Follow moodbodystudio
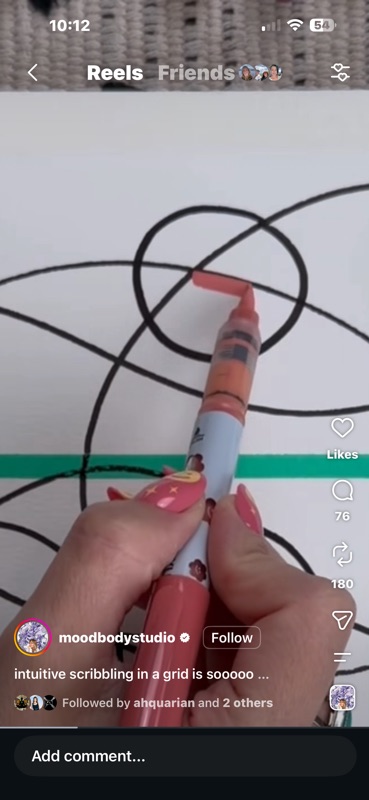The height and width of the screenshot is (800, 369). coord(232,638)
